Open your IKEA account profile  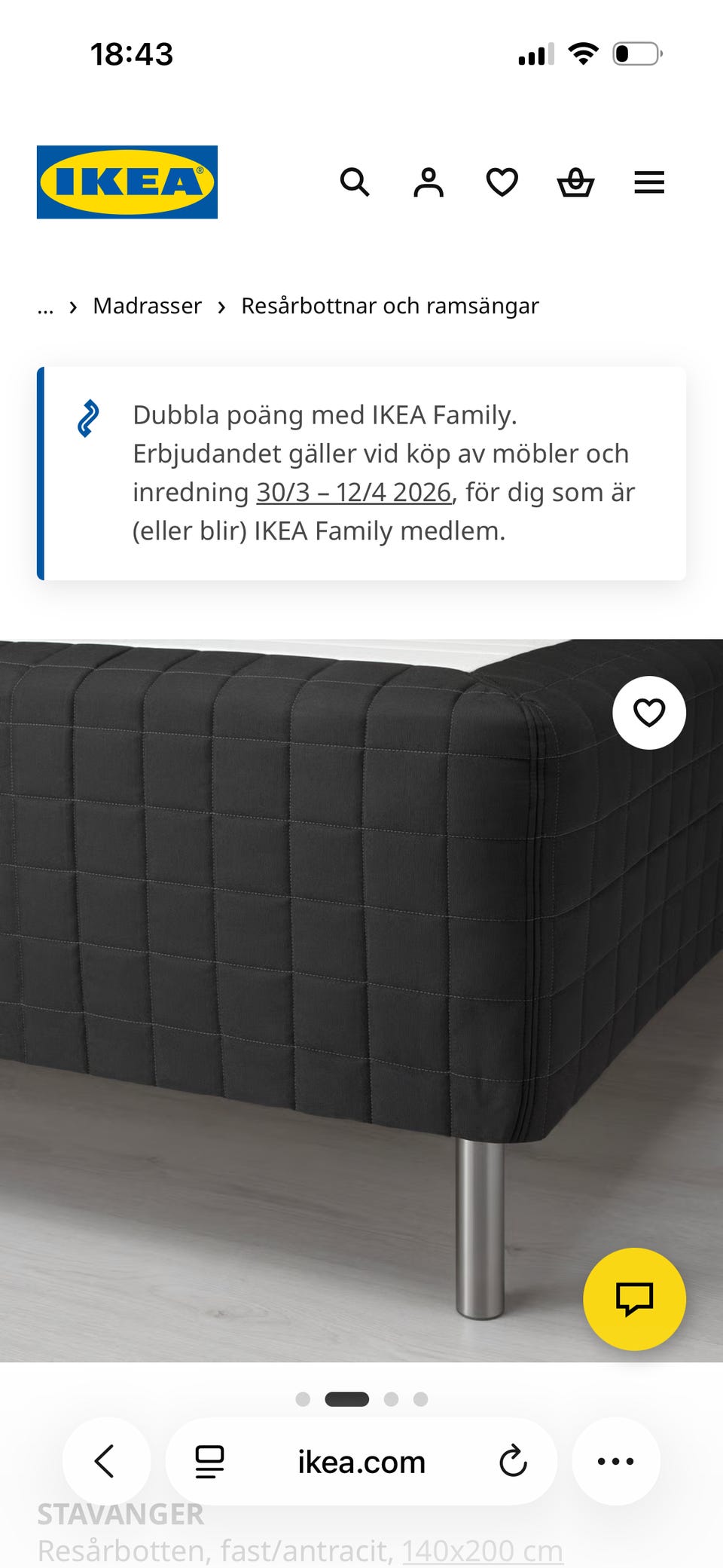click(428, 182)
